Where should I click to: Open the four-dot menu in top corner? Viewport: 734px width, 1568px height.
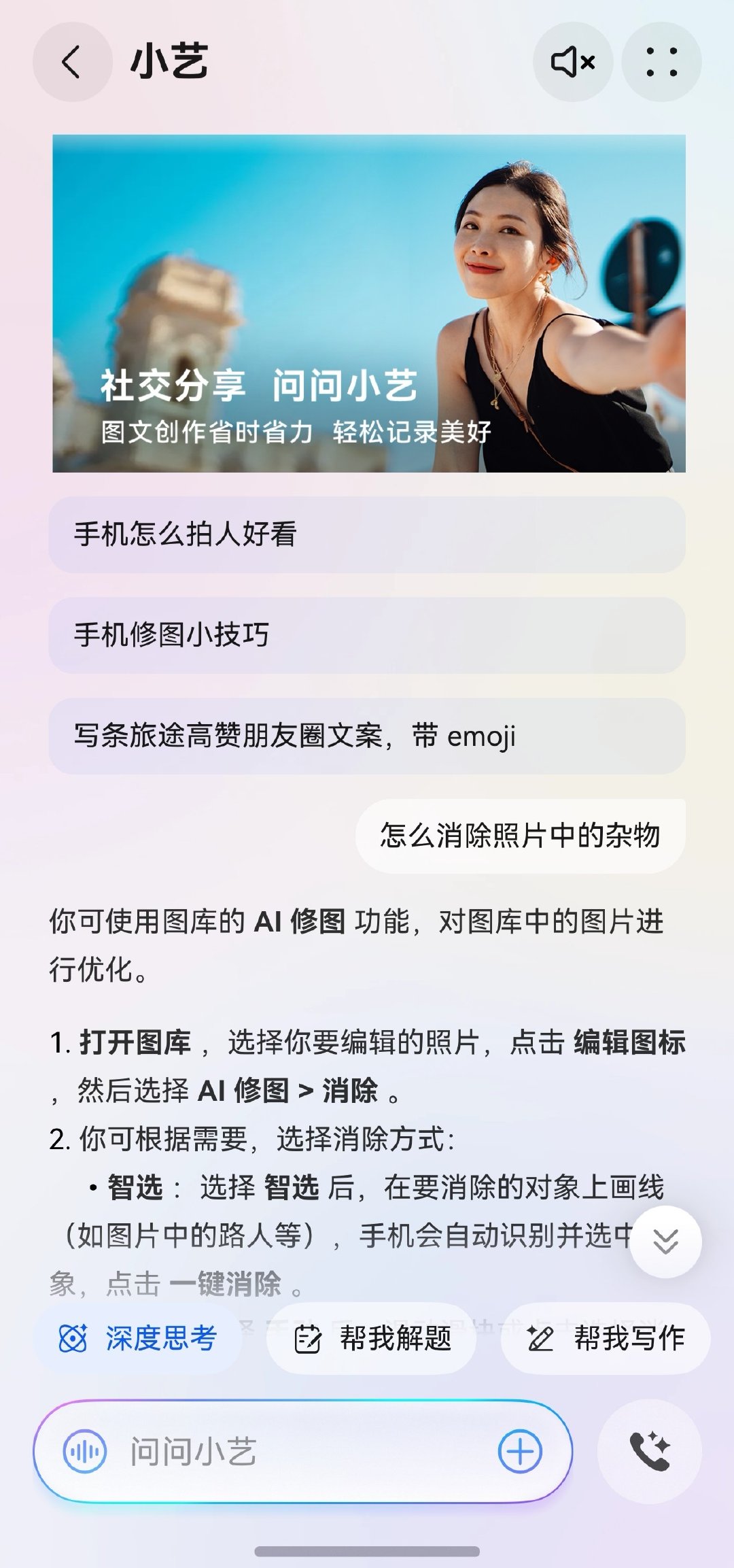point(662,61)
